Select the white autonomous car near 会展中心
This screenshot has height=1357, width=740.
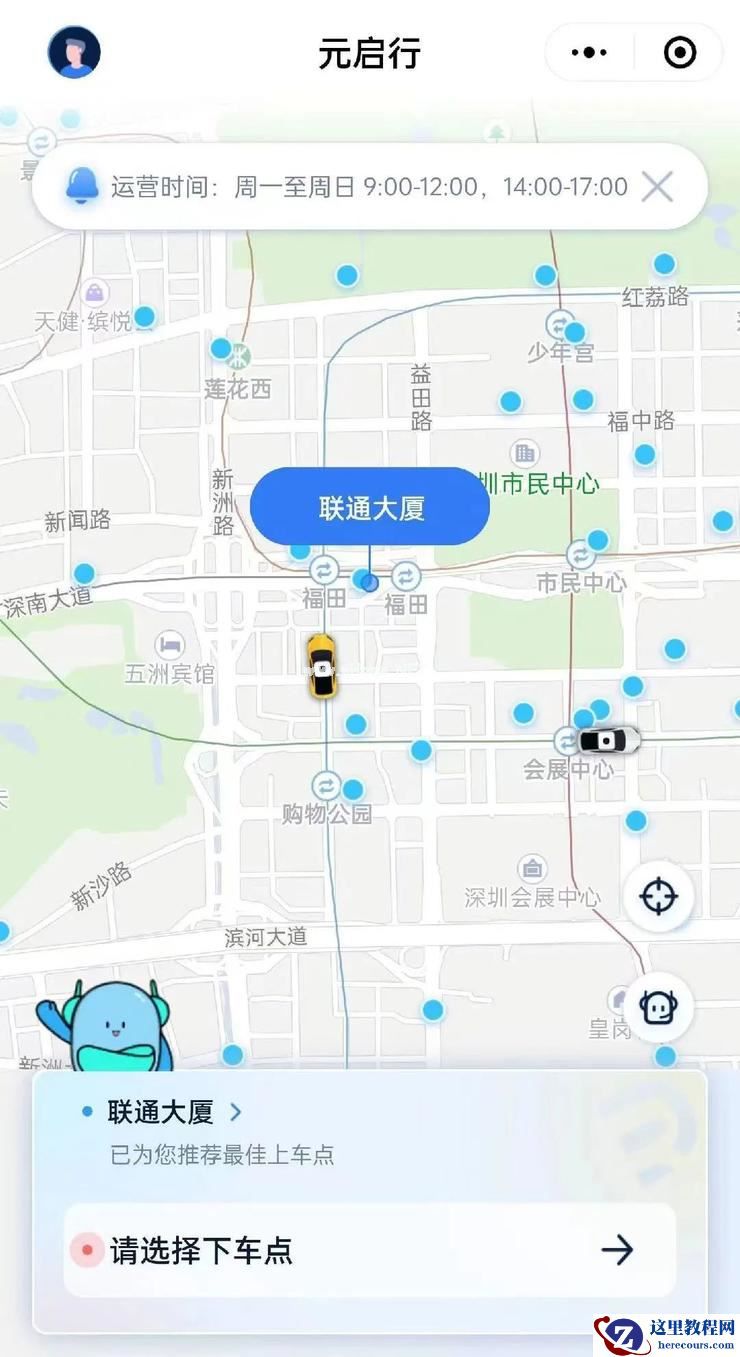coord(606,738)
